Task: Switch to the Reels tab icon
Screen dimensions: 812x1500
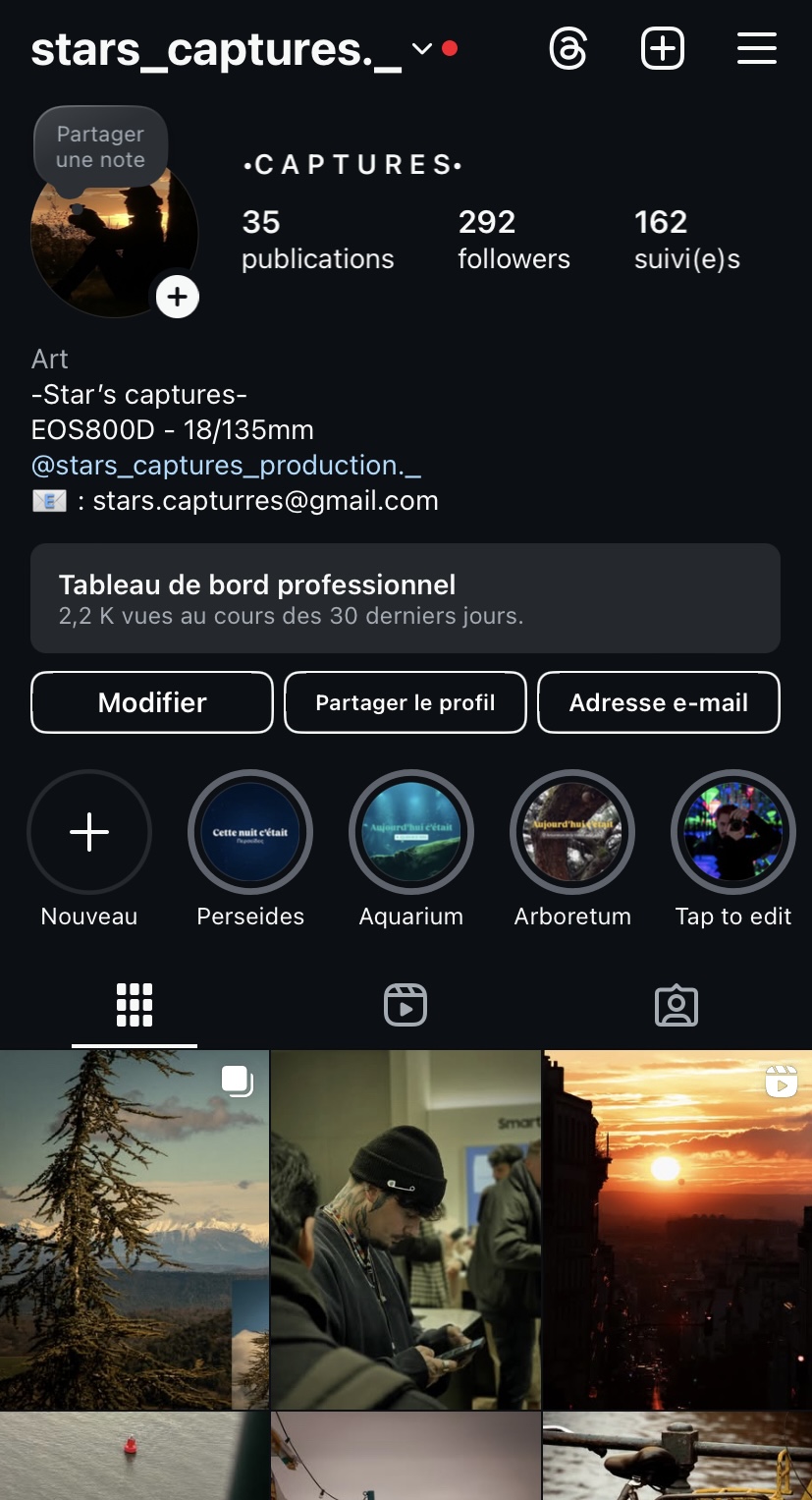Action: 406,1004
